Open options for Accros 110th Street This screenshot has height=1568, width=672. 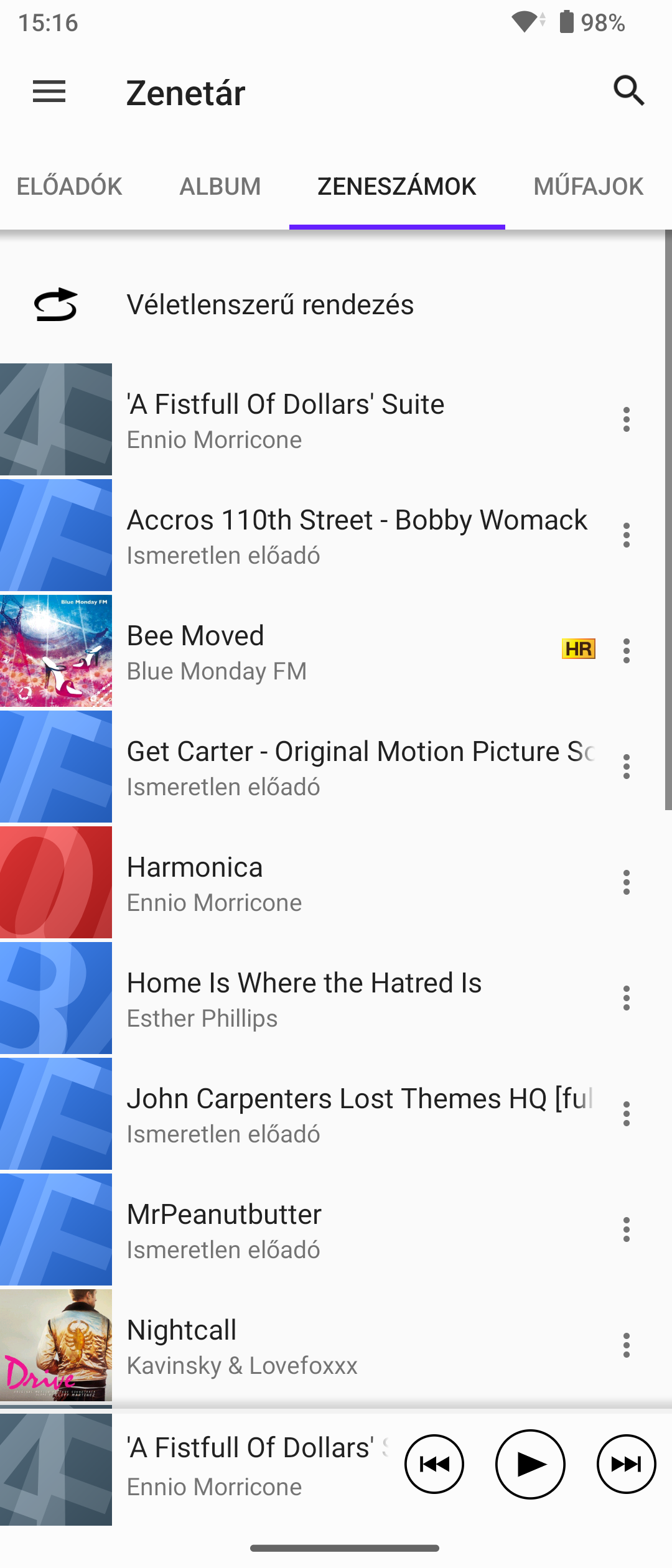point(627,535)
